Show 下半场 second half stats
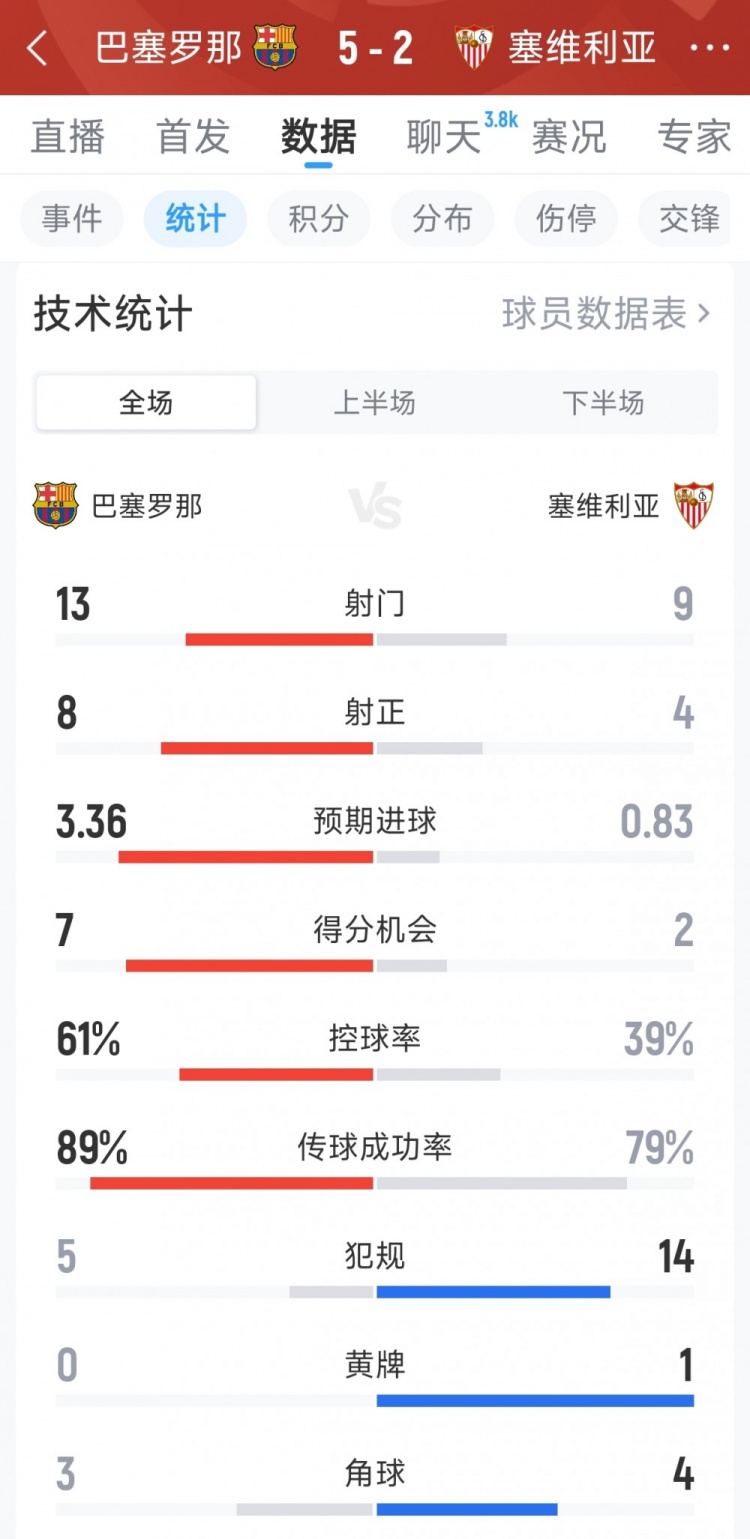This screenshot has height=1539, width=750. 603,403
